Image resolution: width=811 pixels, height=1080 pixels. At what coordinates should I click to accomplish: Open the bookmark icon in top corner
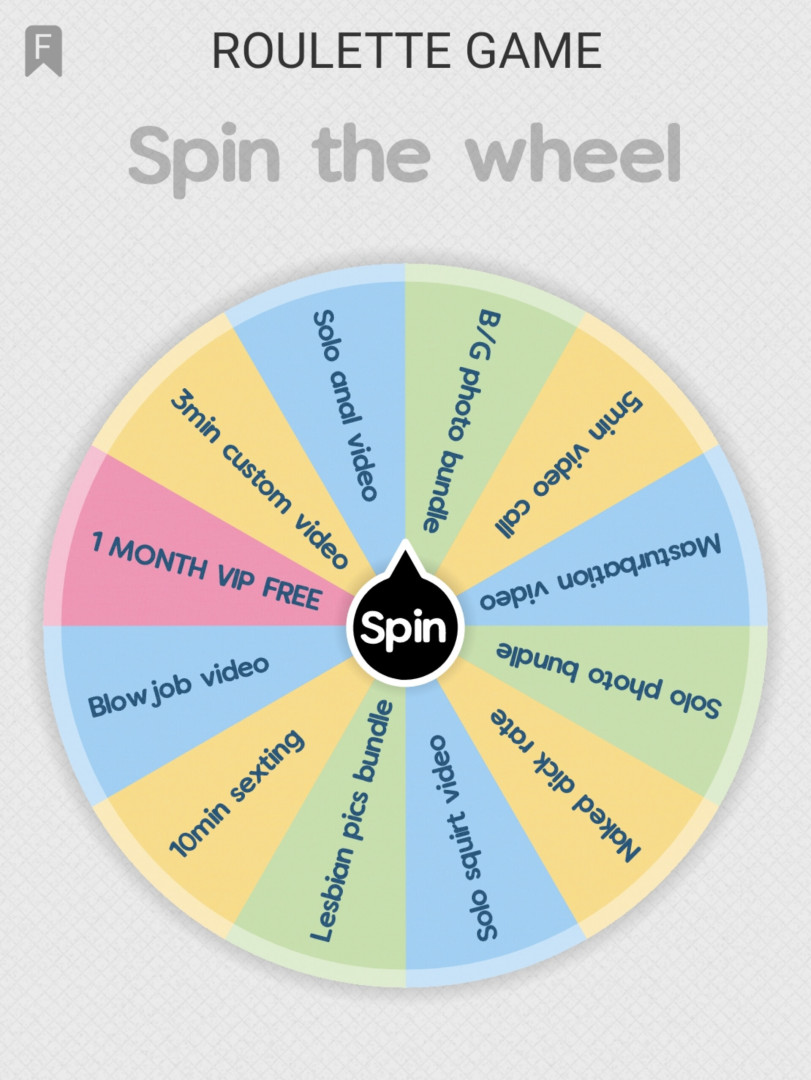tap(44, 50)
